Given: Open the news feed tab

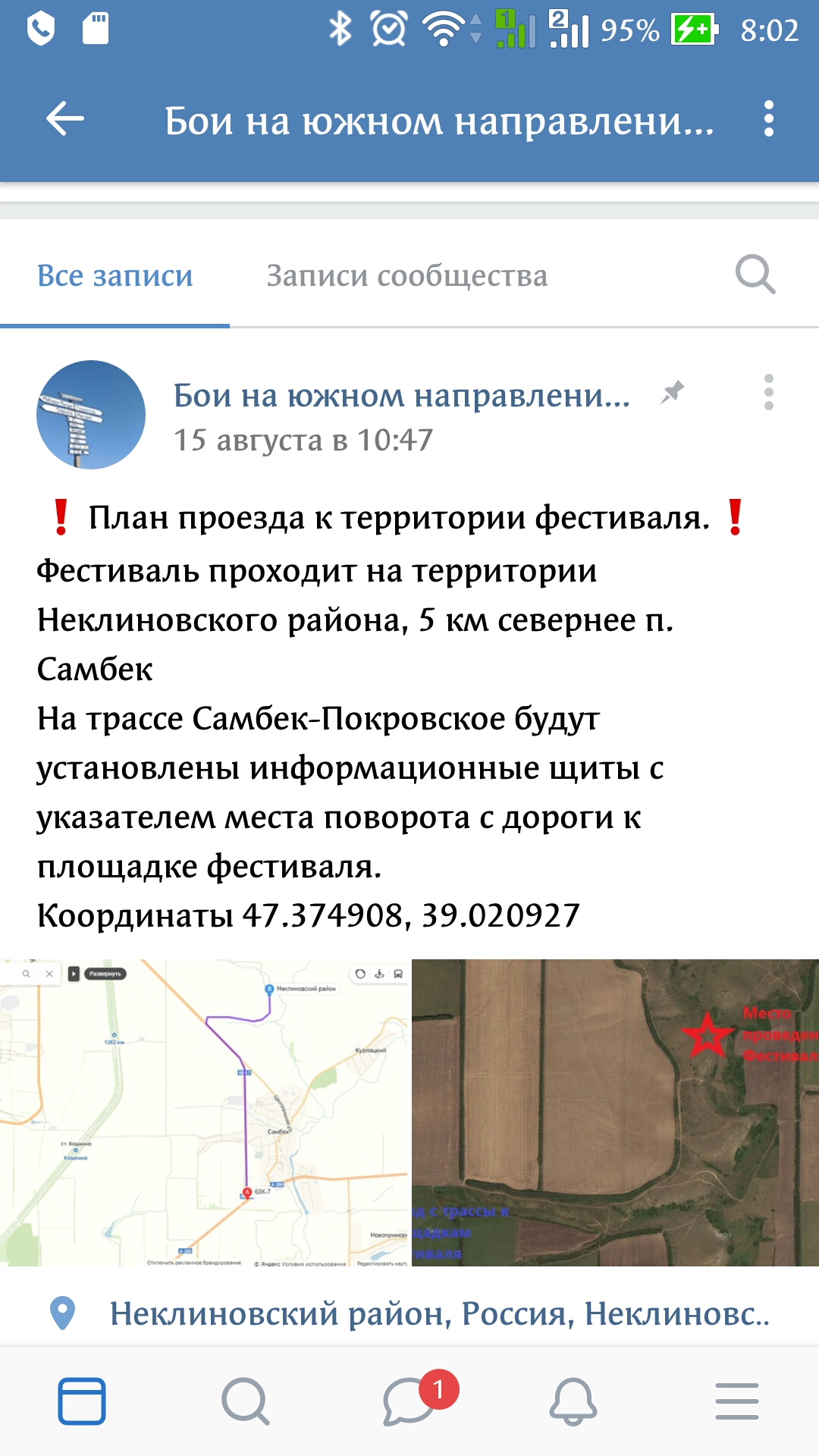Looking at the screenshot, I should [82, 1401].
